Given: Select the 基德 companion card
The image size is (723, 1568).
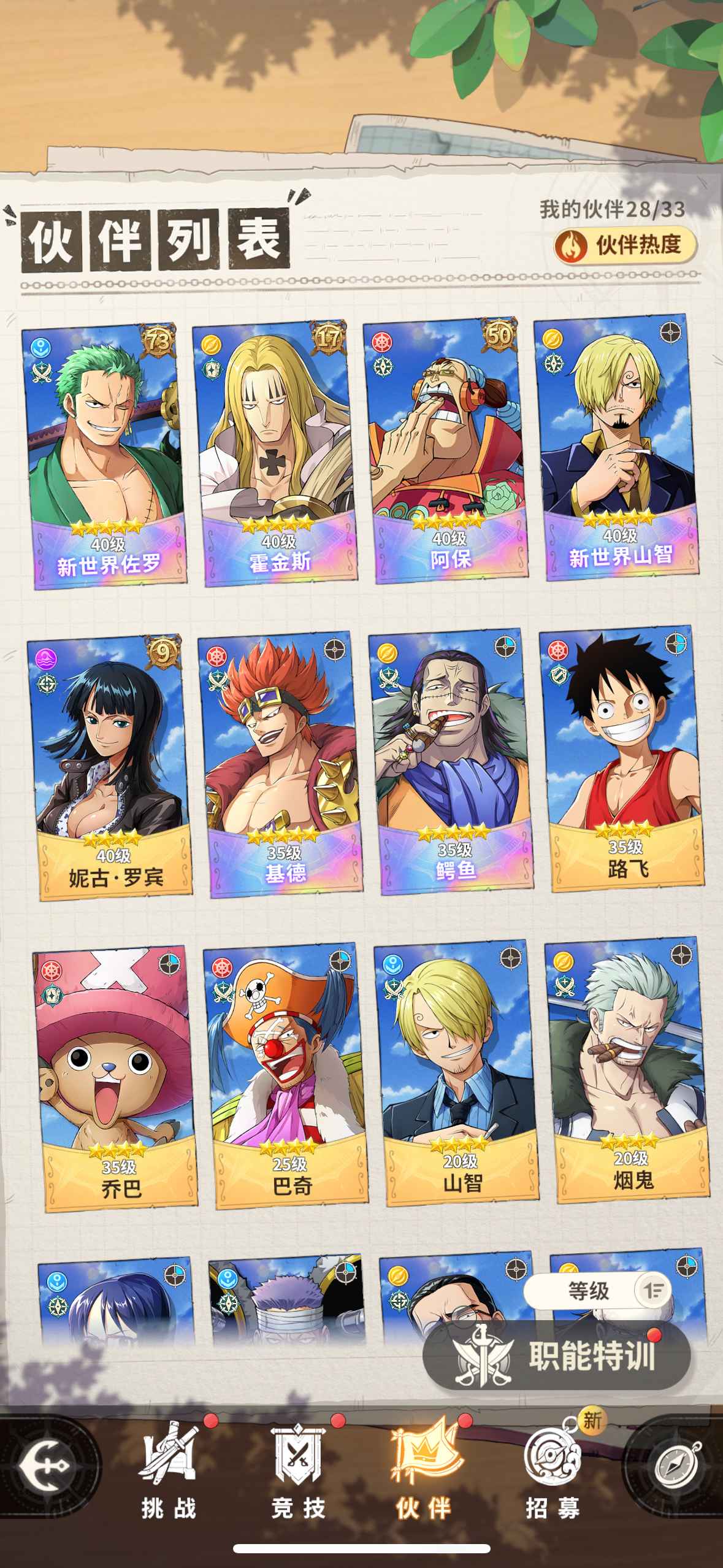Looking at the screenshot, I should 281,764.
